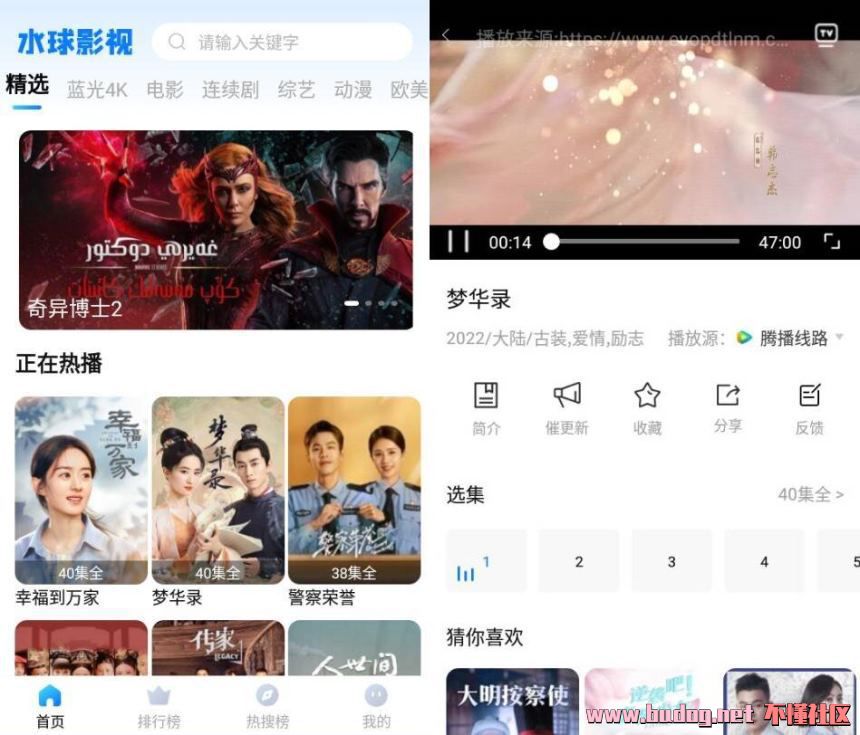The width and height of the screenshot is (860, 735).
Task: Open the keyword search box
Action: click(282, 42)
